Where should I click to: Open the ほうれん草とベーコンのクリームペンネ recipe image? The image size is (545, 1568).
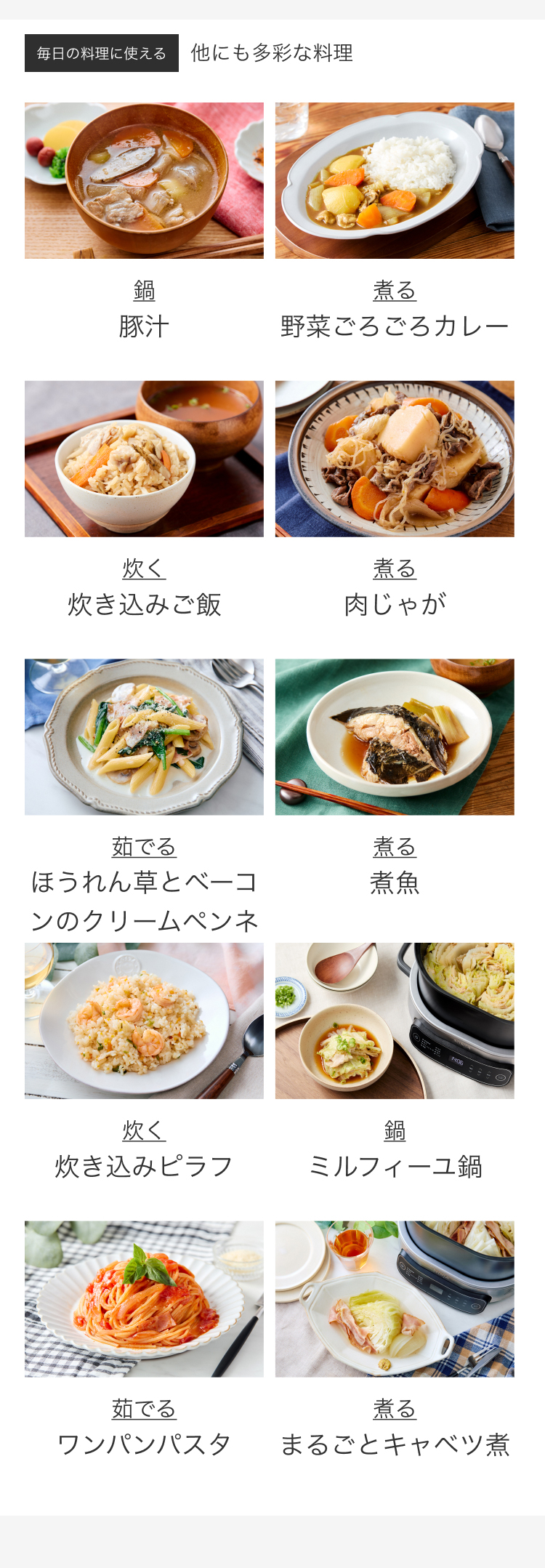point(144,736)
